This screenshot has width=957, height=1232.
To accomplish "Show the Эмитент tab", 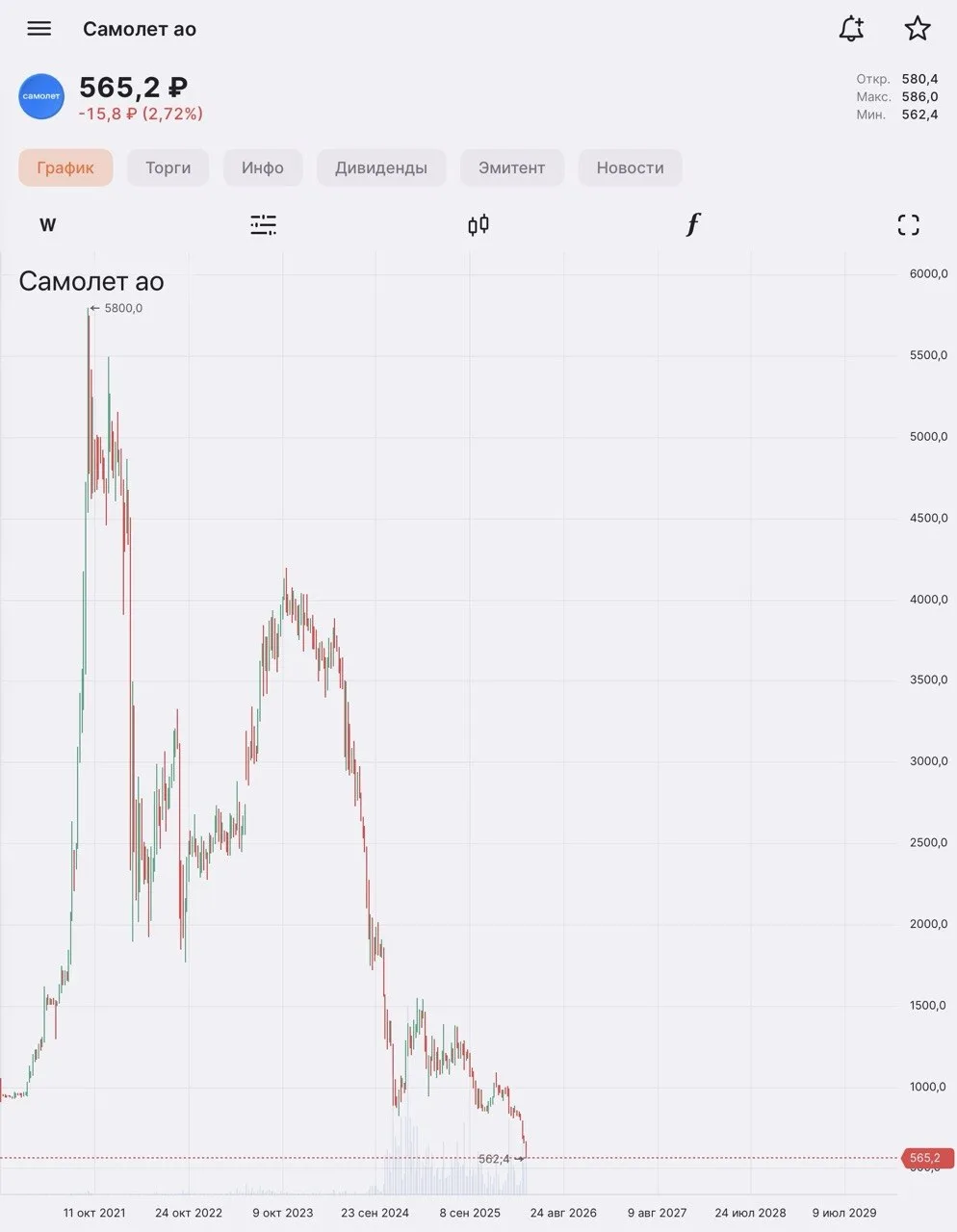I will pos(512,167).
